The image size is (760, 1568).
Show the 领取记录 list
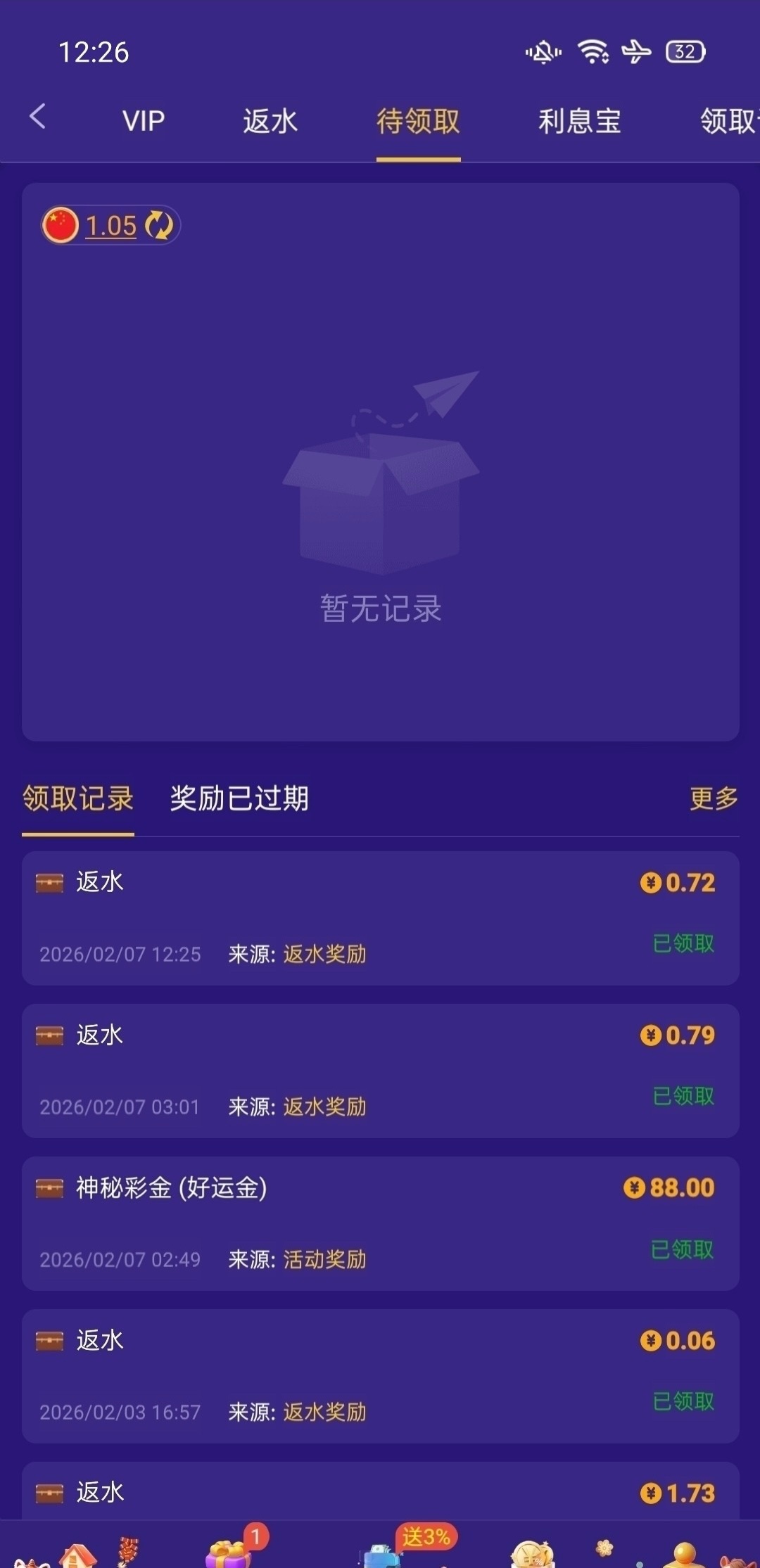[78, 798]
